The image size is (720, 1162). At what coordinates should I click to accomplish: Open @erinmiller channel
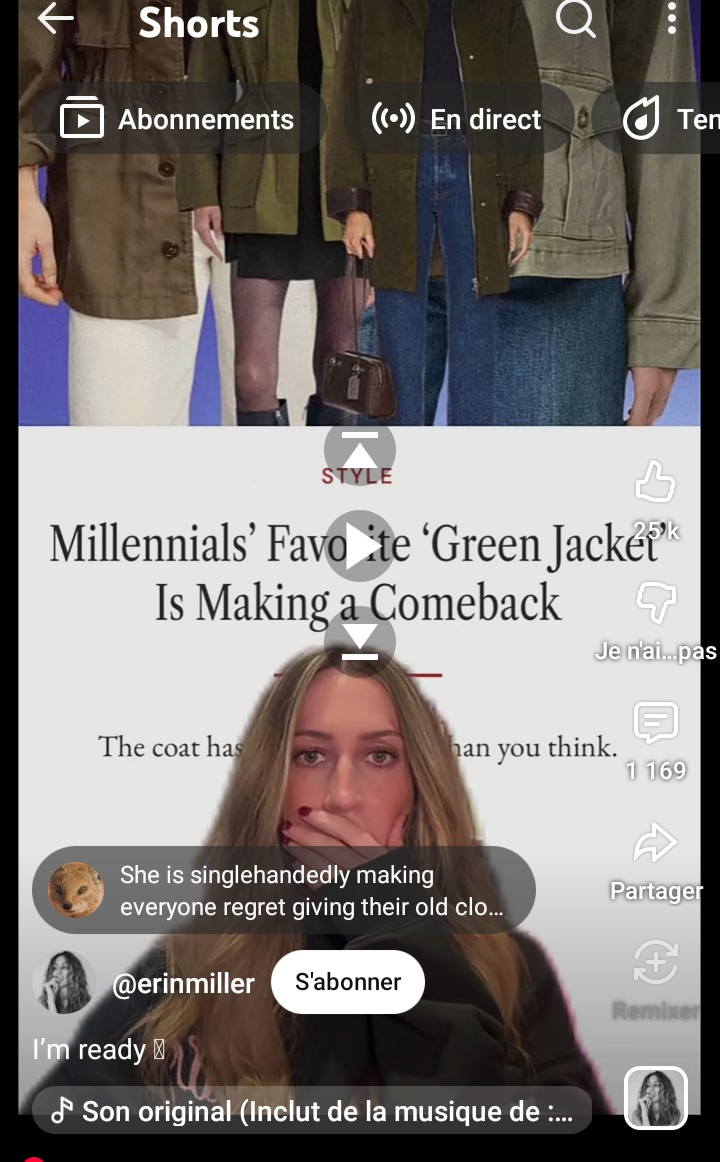pos(183,983)
